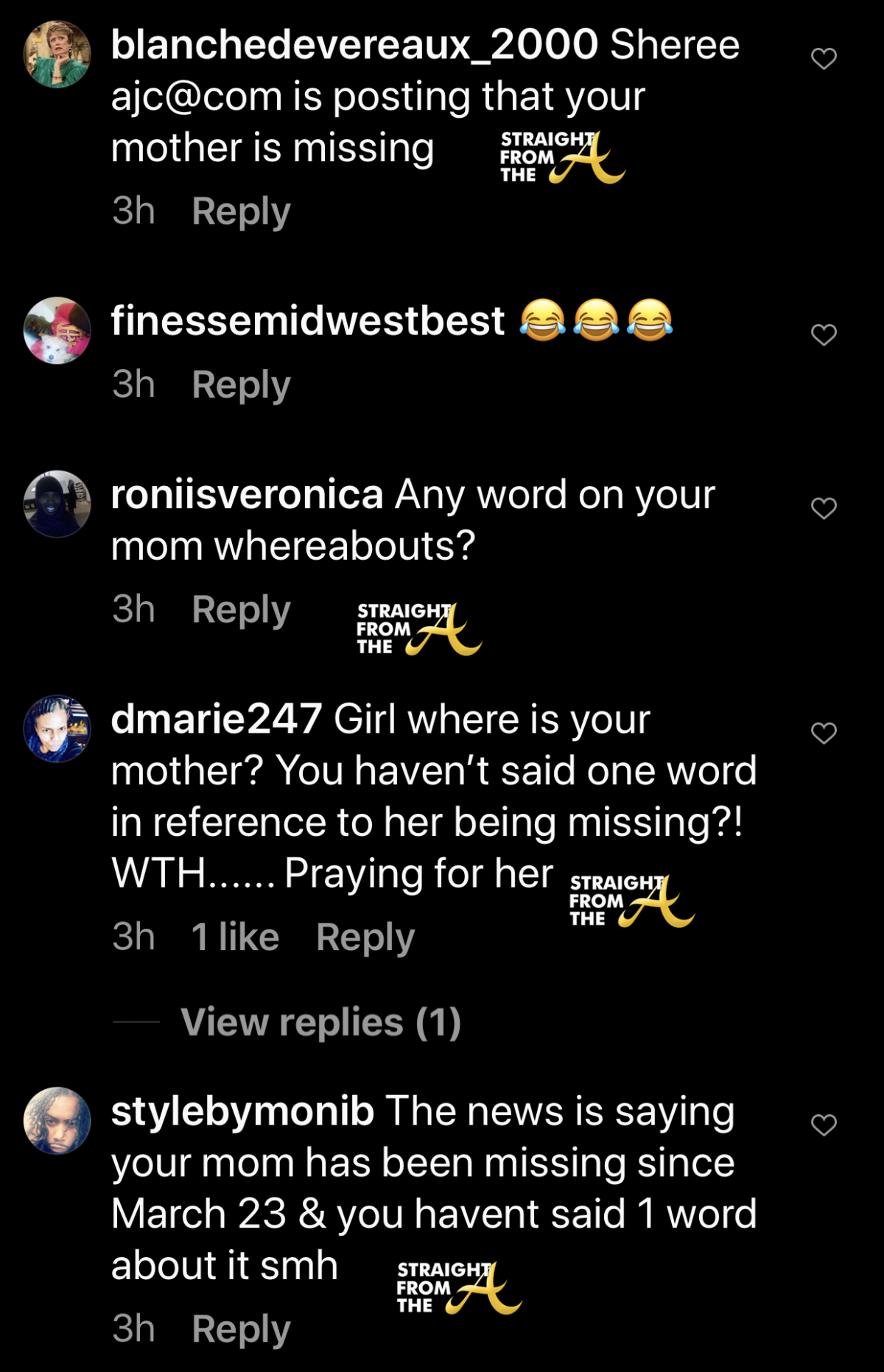Reply to stylebymonib's comment
The height and width of the screenshot is (1372, 884).
click(x=241, y=1329)
